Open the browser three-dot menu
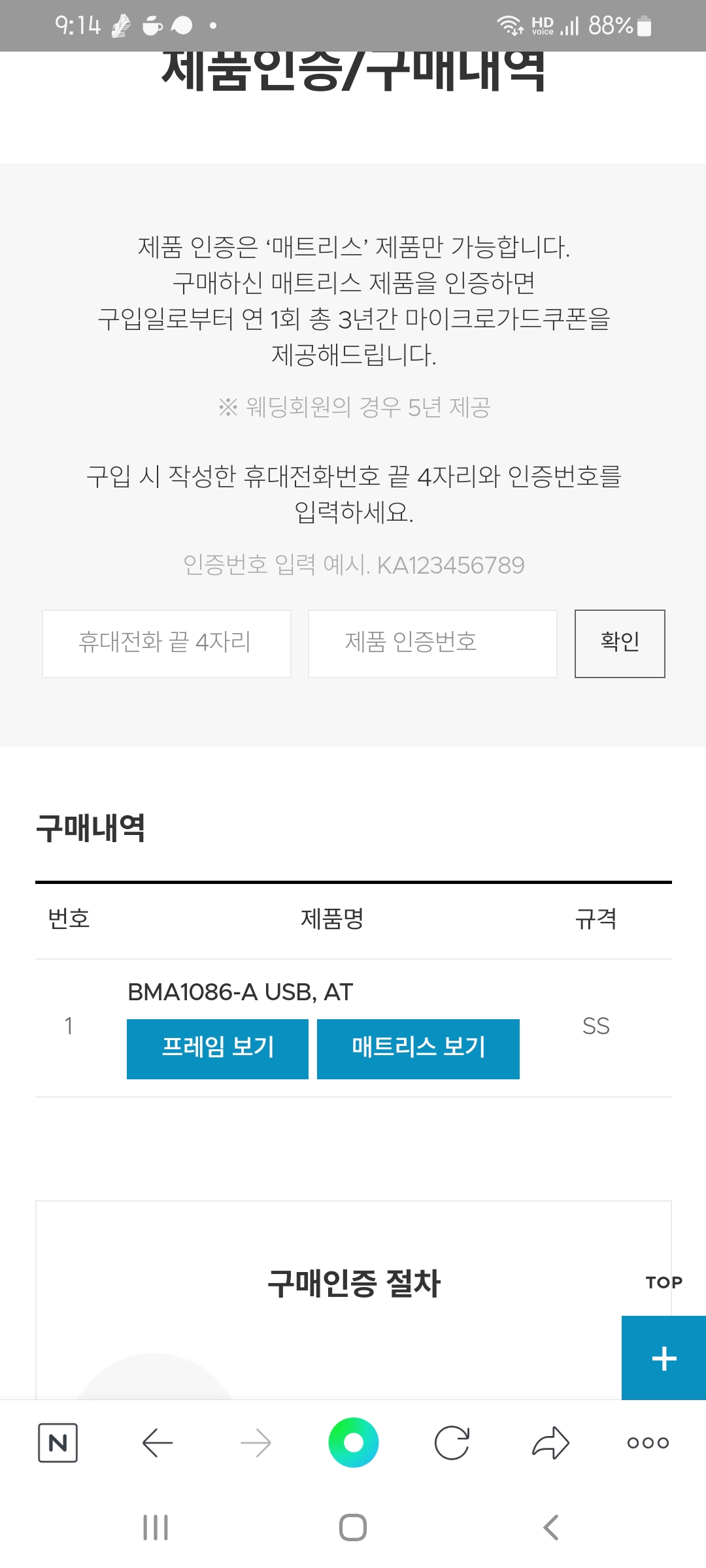The height and width of the screenshot is (1568, 706). tap(648, 1443)
